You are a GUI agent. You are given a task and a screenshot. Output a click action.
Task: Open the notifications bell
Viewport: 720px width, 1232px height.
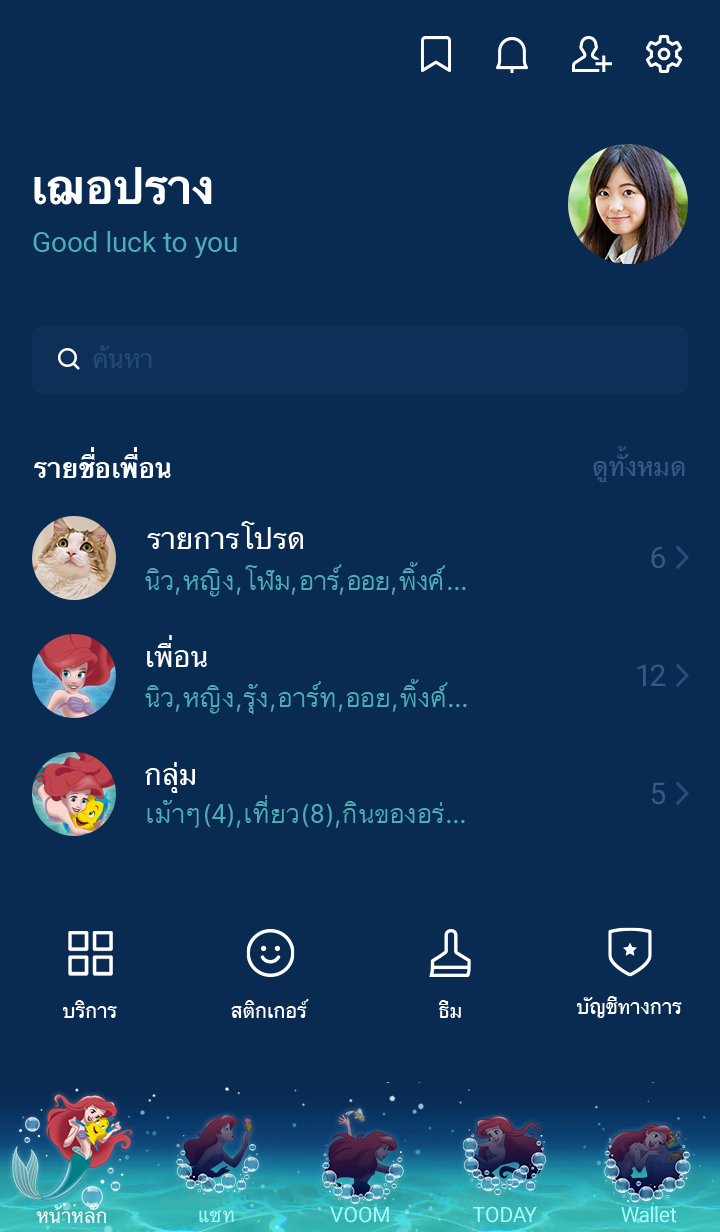(x=512, y=55)
